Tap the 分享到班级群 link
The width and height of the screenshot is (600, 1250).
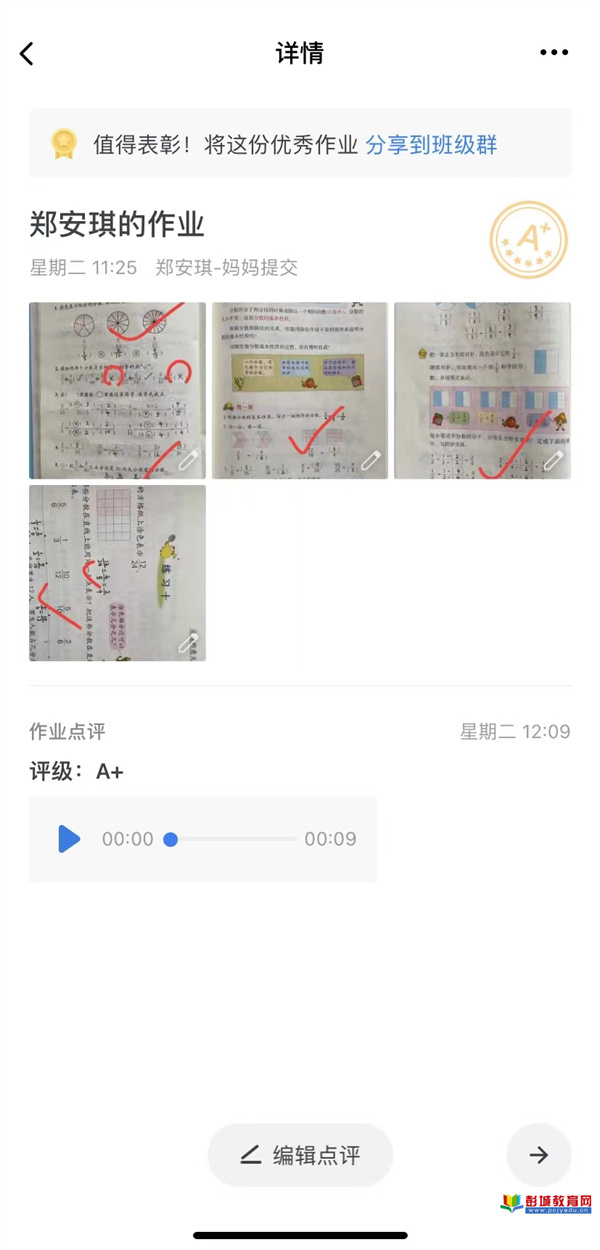click(x=431, y=144)
